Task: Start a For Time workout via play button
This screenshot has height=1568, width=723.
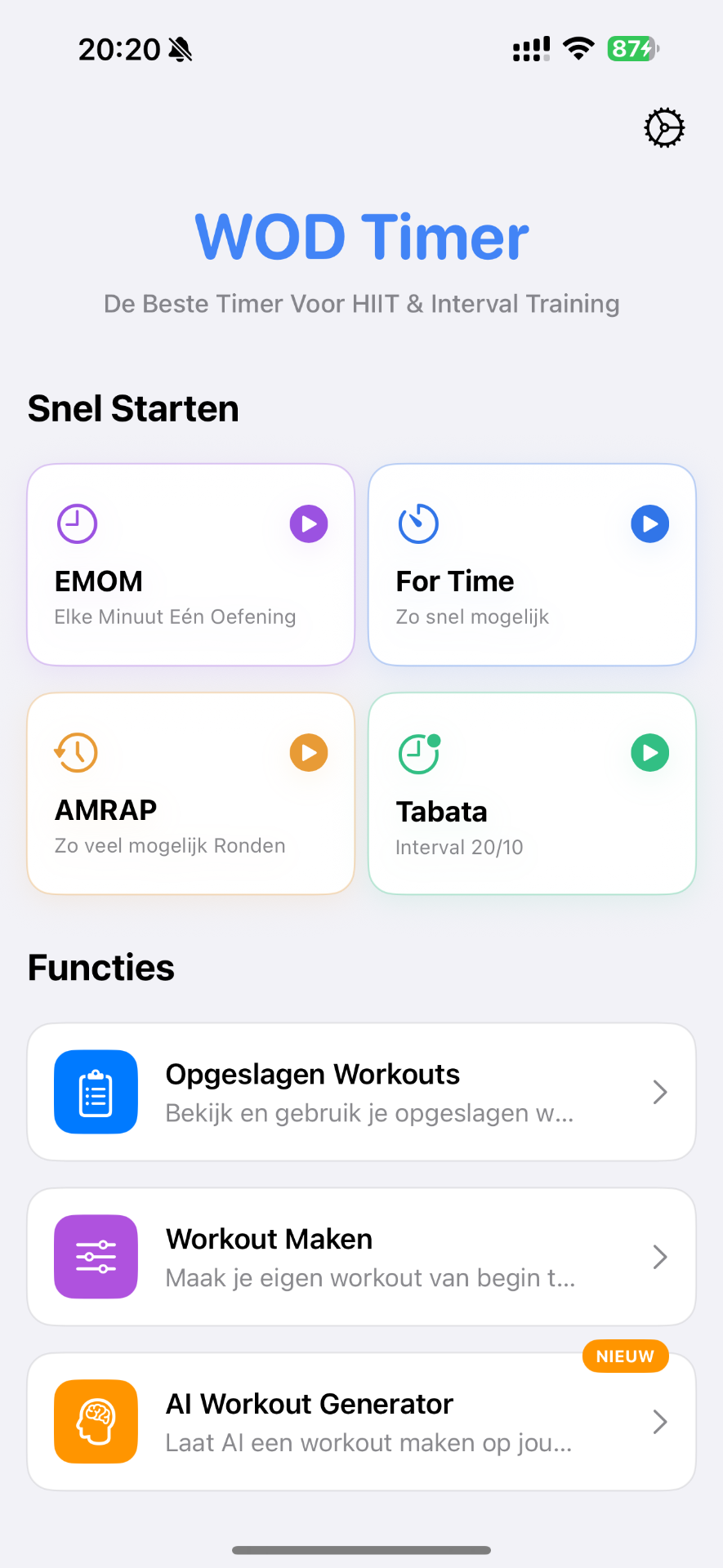Action: click(x=649, y=523)
